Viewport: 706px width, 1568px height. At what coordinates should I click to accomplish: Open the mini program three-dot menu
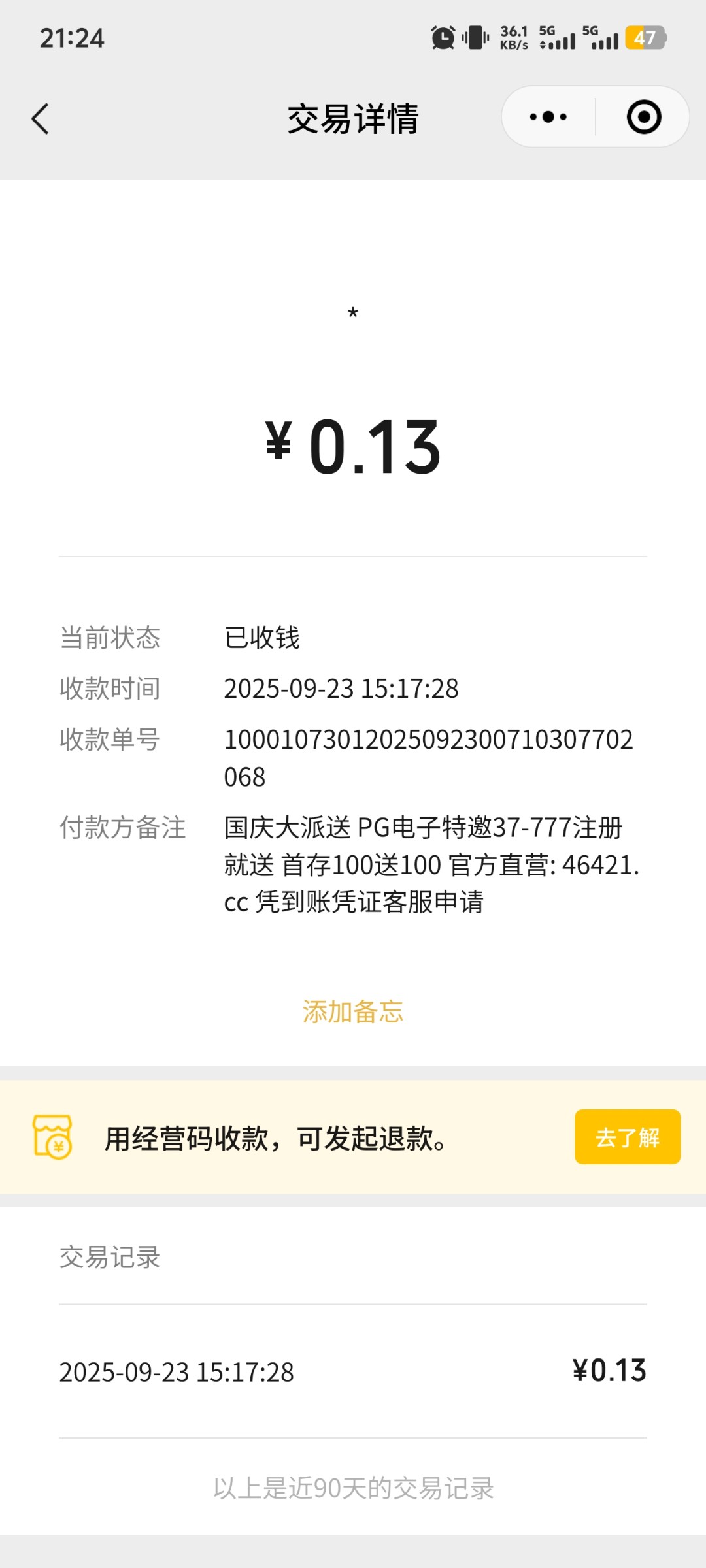pos(548,118)
